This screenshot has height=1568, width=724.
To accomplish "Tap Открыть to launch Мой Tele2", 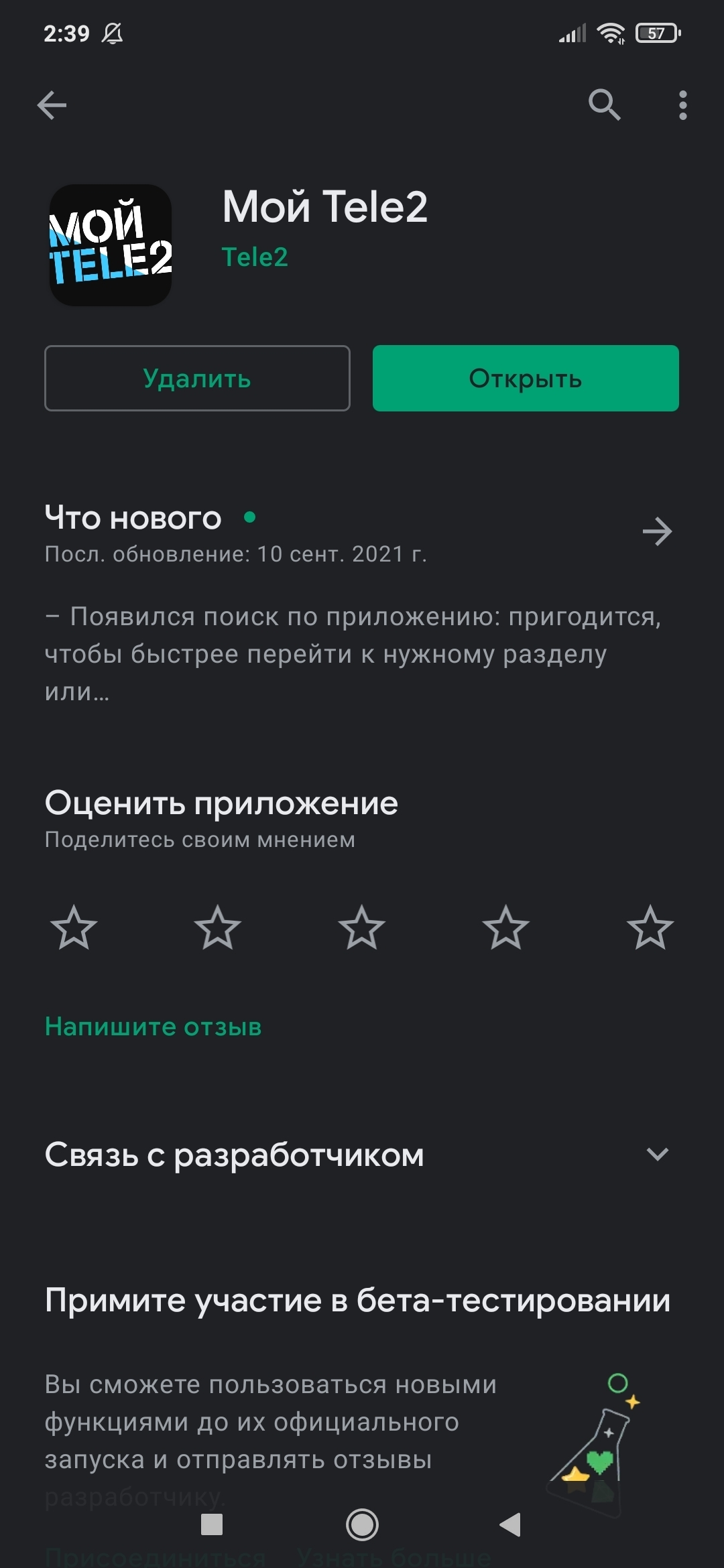I will coord(526,378).
